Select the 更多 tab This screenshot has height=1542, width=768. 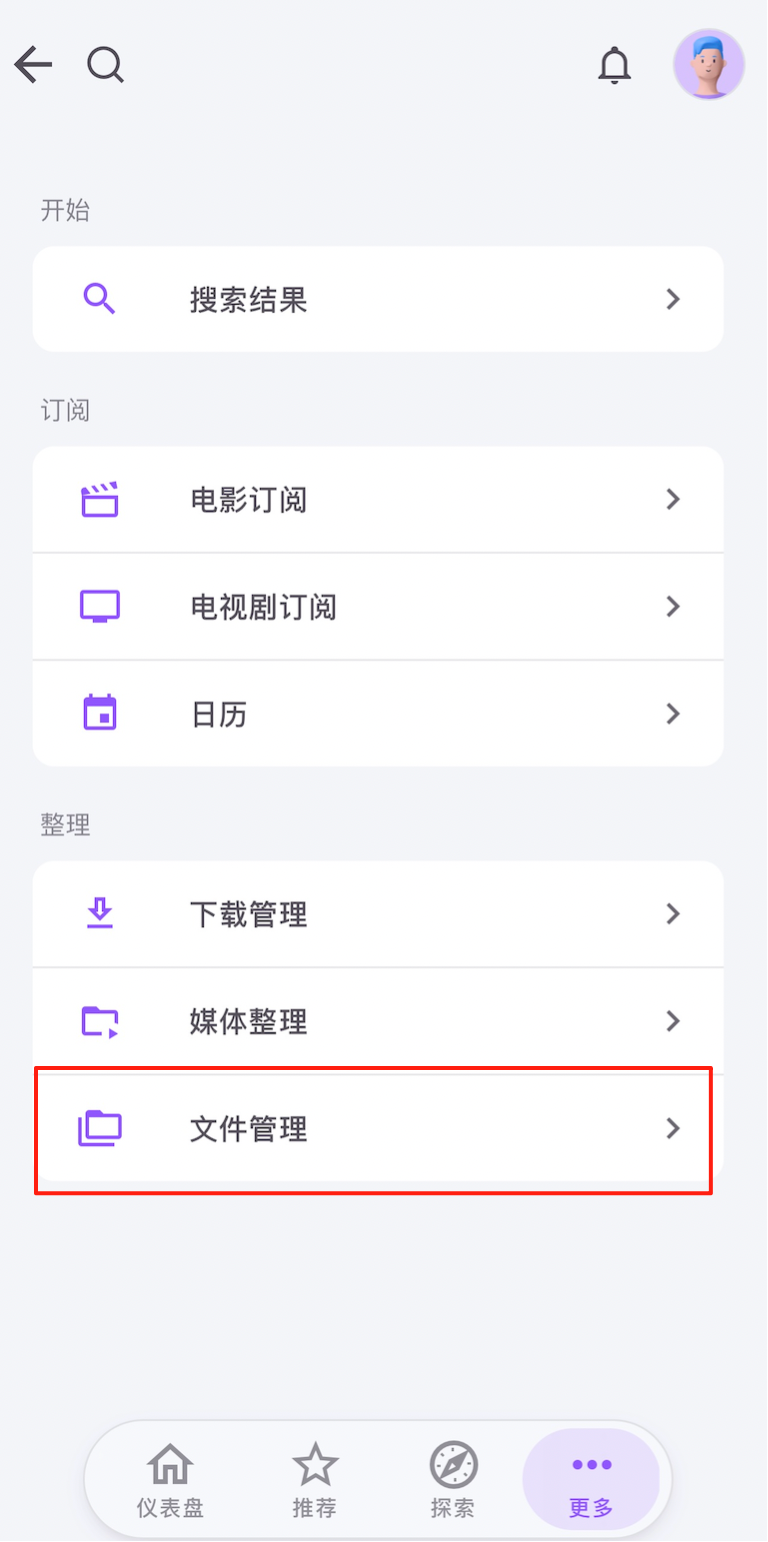pos(591,1480)
